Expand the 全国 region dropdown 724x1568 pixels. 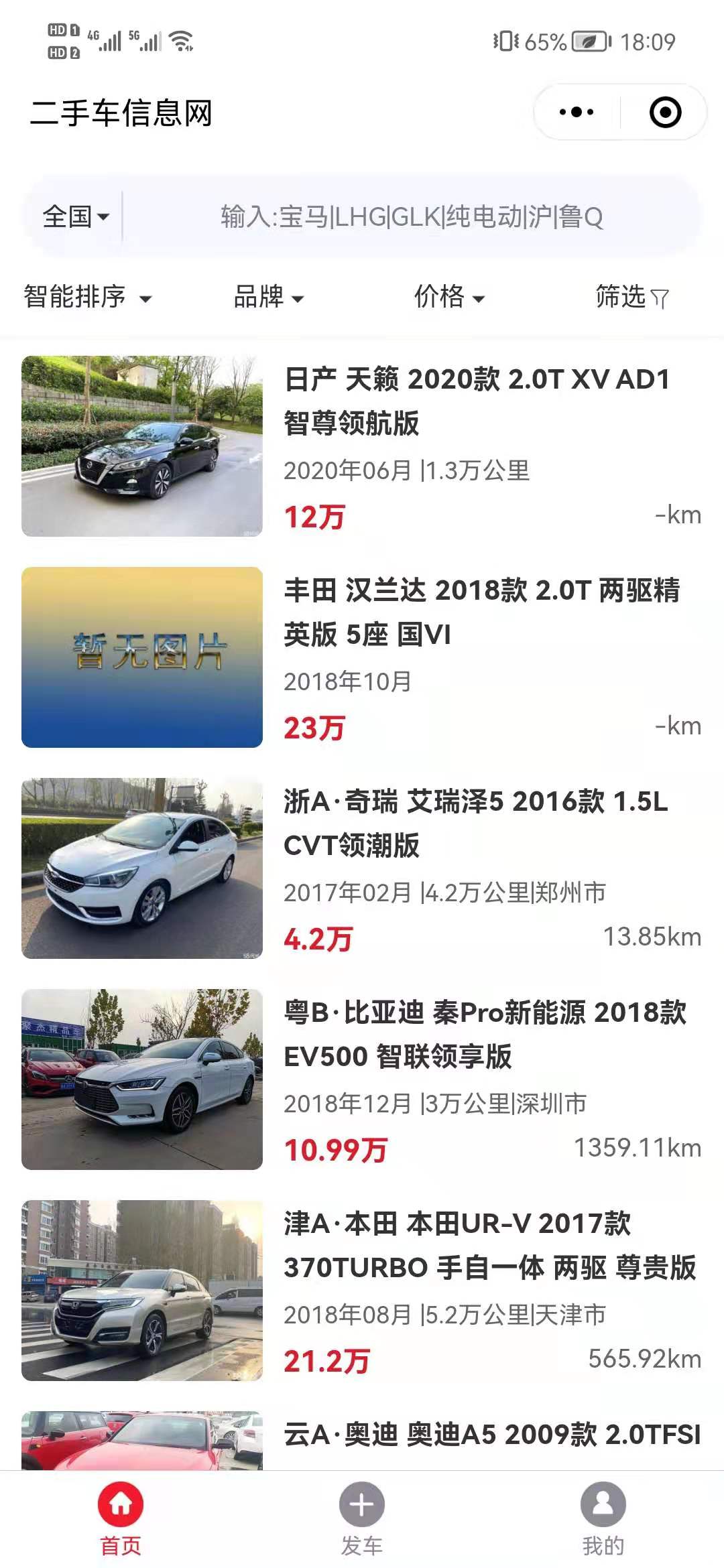75,216
